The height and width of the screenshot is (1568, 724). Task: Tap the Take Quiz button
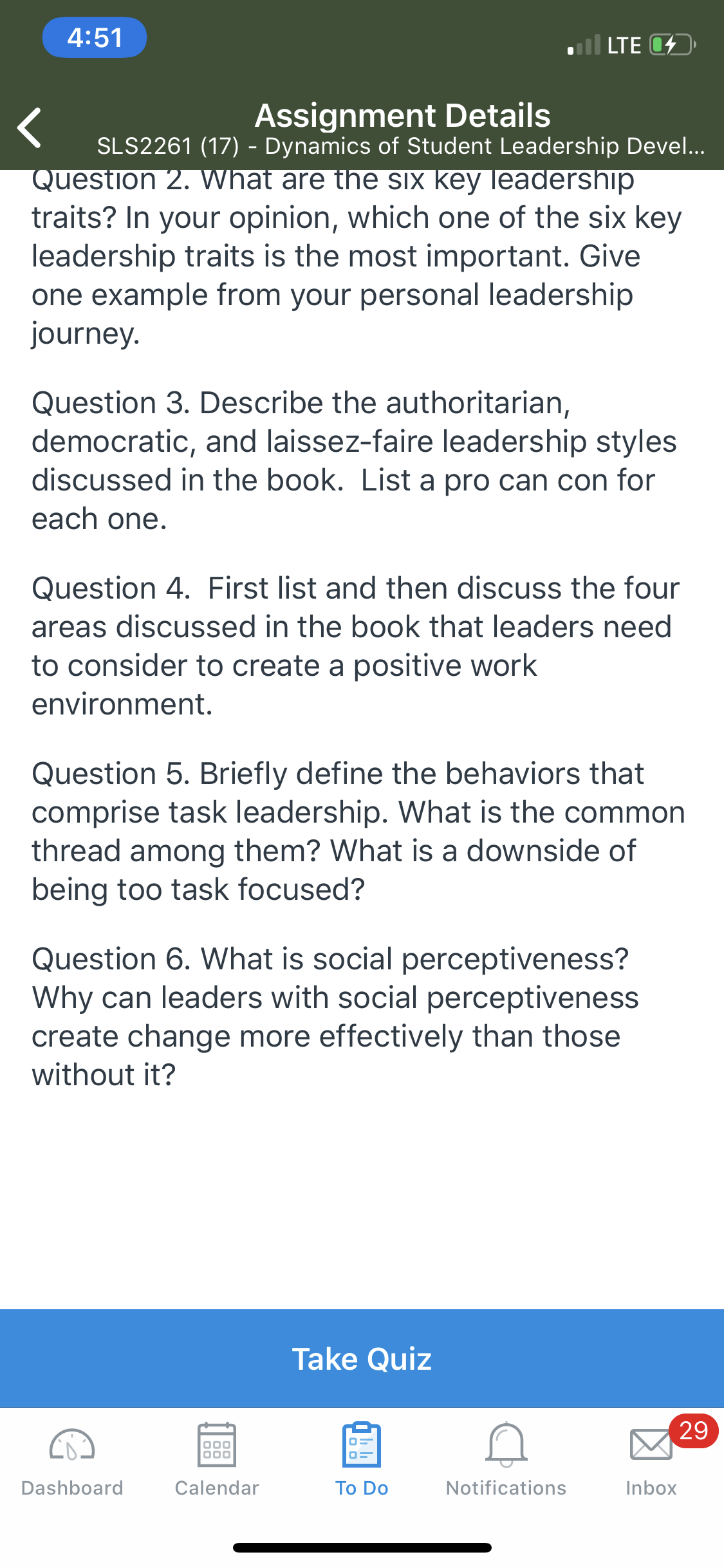coord(362,1358)
